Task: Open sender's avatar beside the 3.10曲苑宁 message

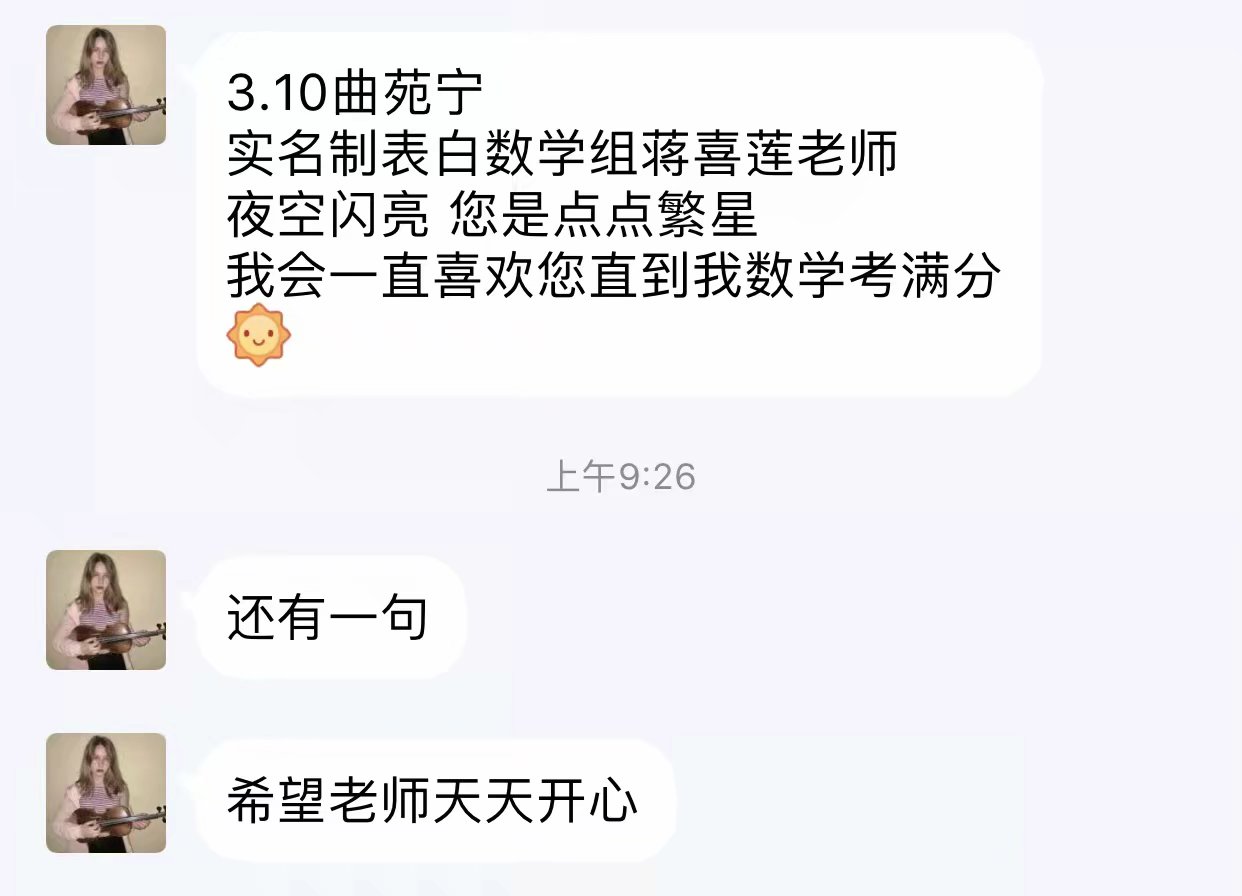Action: (106, 85)
